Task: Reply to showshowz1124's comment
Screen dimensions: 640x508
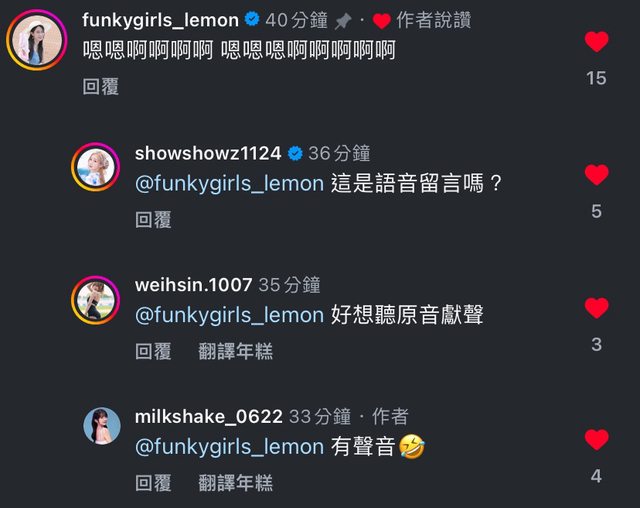Action: 153,220
